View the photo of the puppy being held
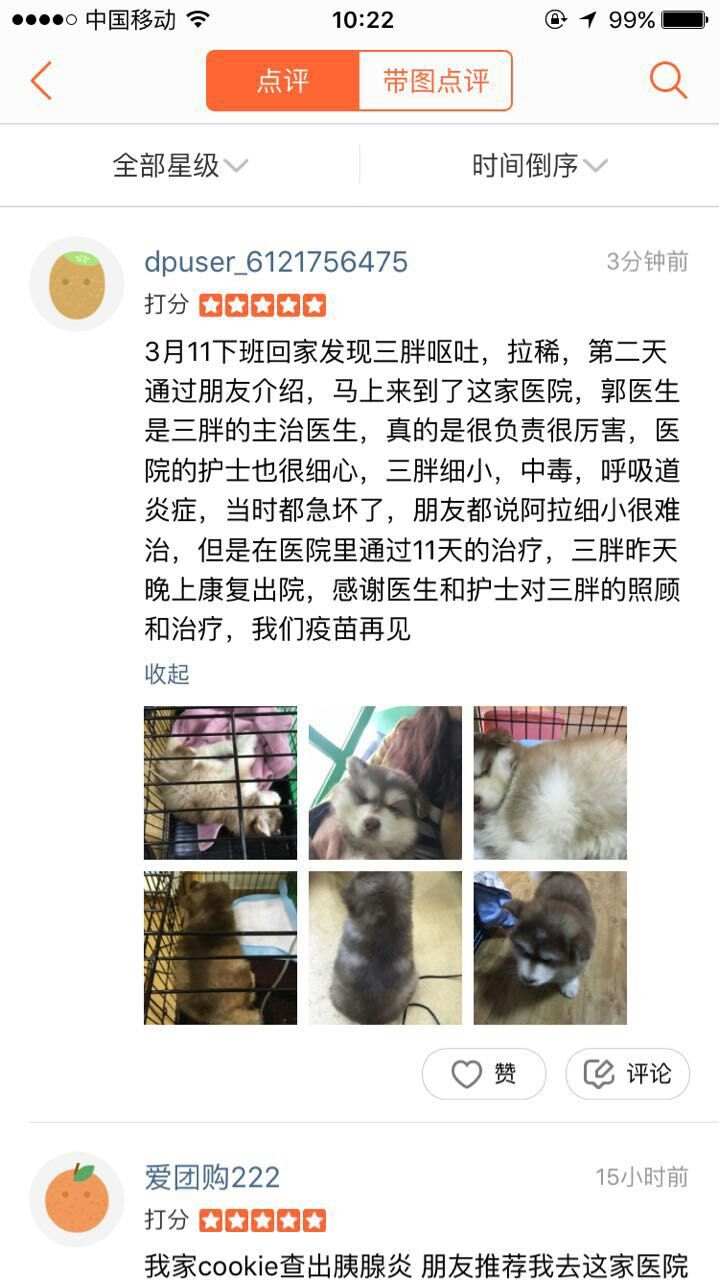This screenshot has width=719, height=1280. pyautogui.click(x=385, y=783)
